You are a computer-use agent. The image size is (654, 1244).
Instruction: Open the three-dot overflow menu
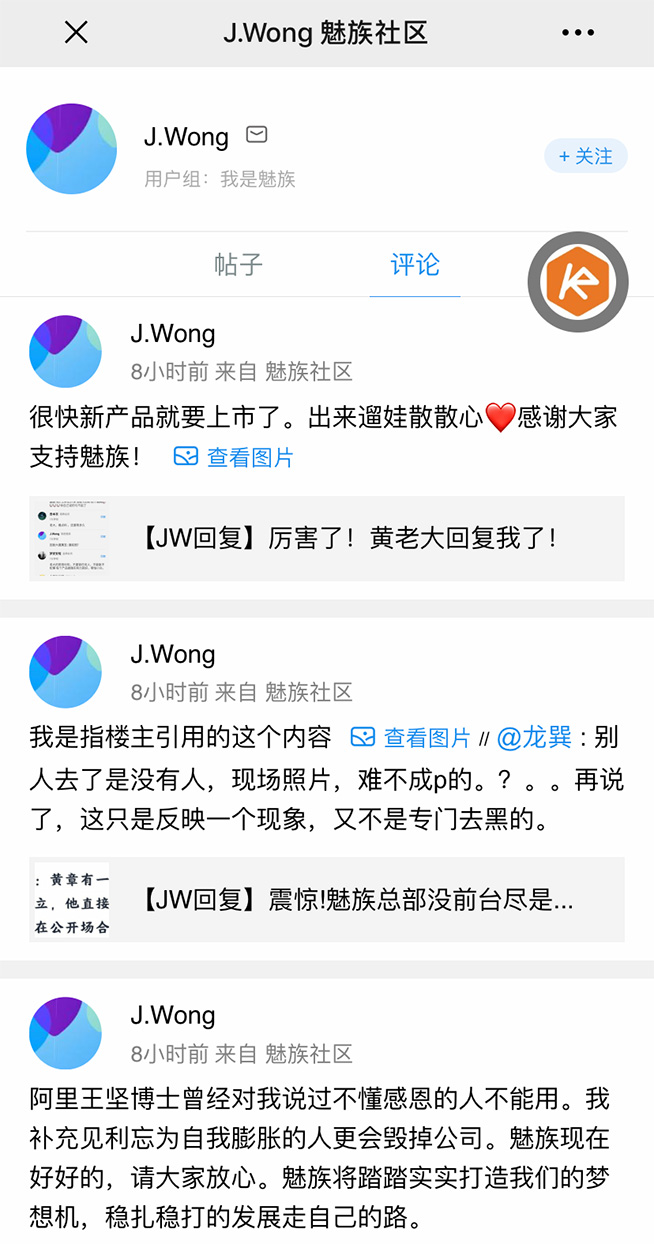click(578, 33)
